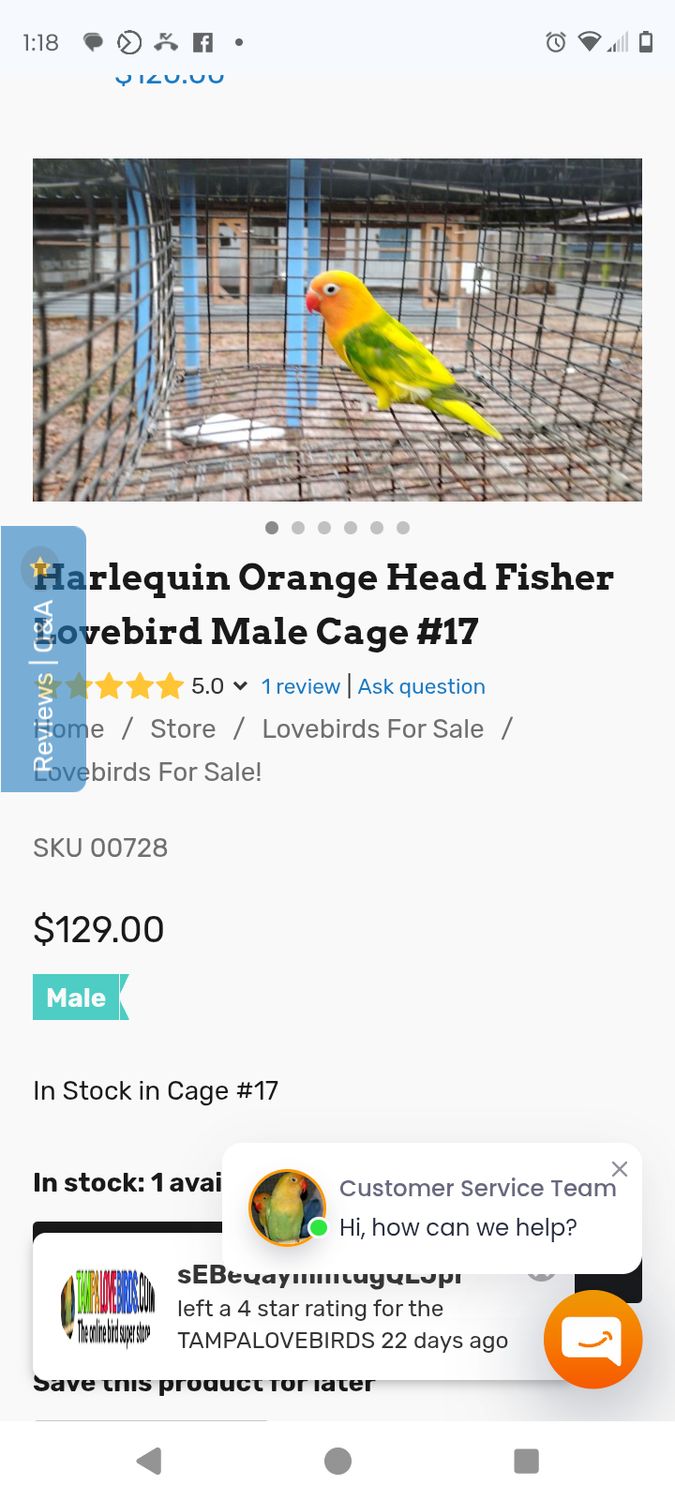Open the 1 review link
The image size is (675, 1500).
pos(300,686)
